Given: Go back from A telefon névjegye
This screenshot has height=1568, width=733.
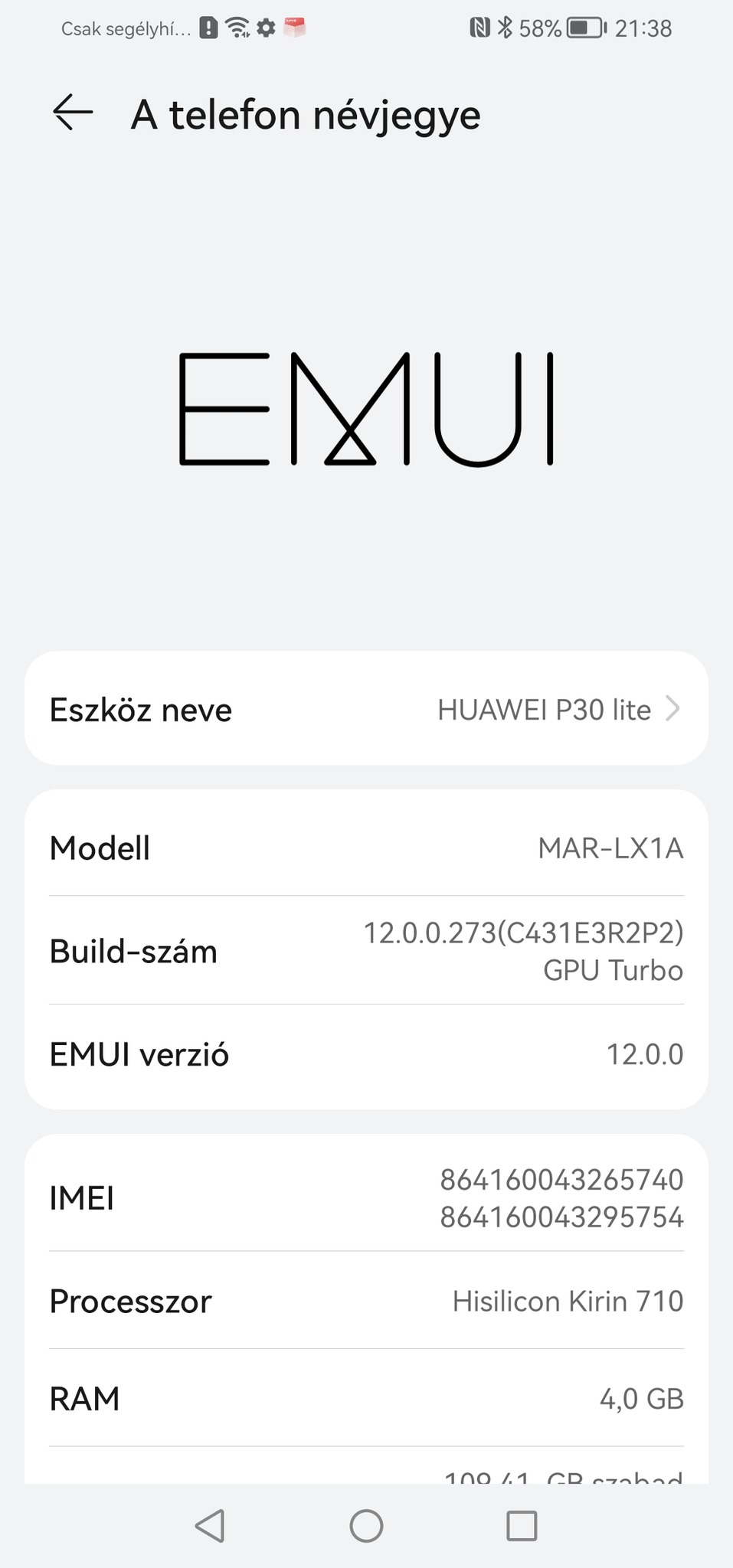Looking at the screenshot, I should (x=73, y=113).
